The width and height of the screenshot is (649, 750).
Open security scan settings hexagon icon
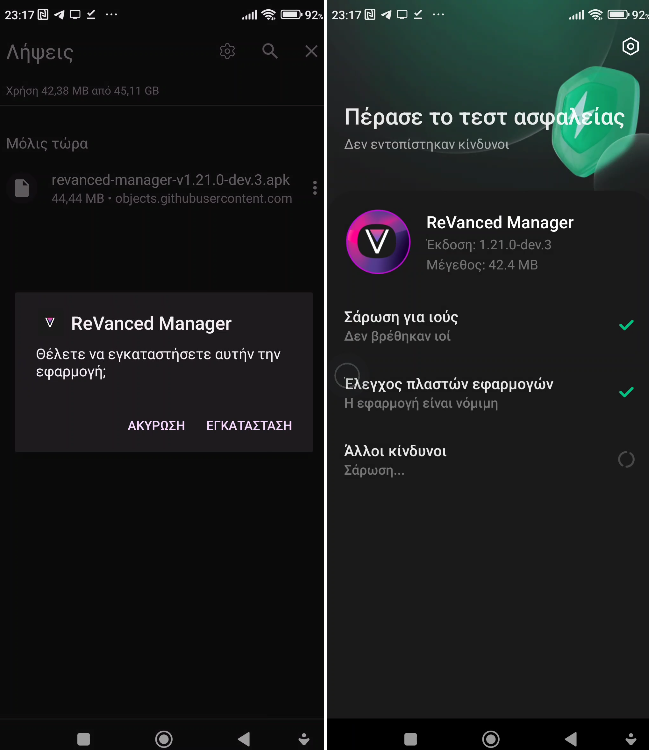pyautogui.click(x=630, y=47)
